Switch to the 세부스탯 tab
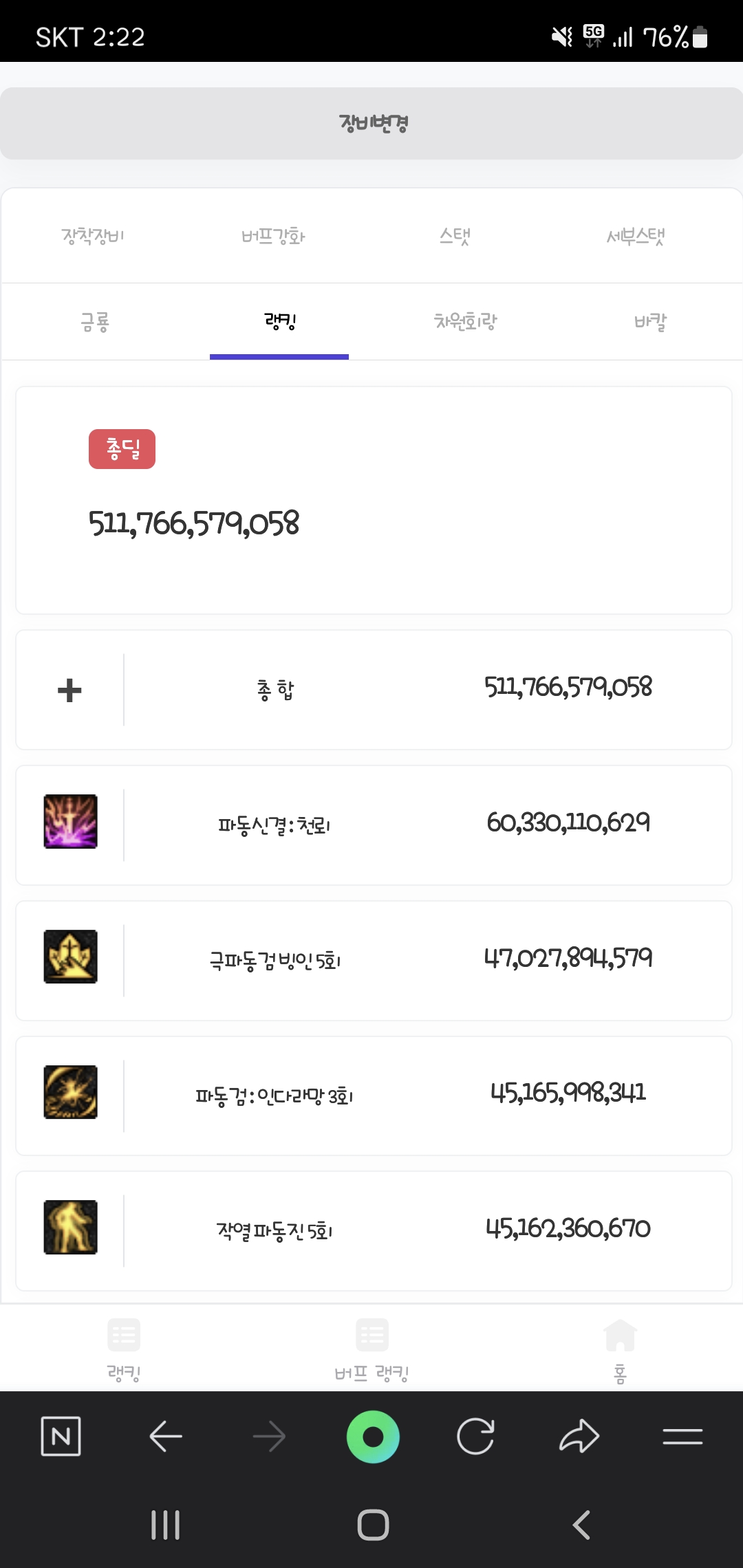Screen dimensions: 743x1568 click(635, 236)
